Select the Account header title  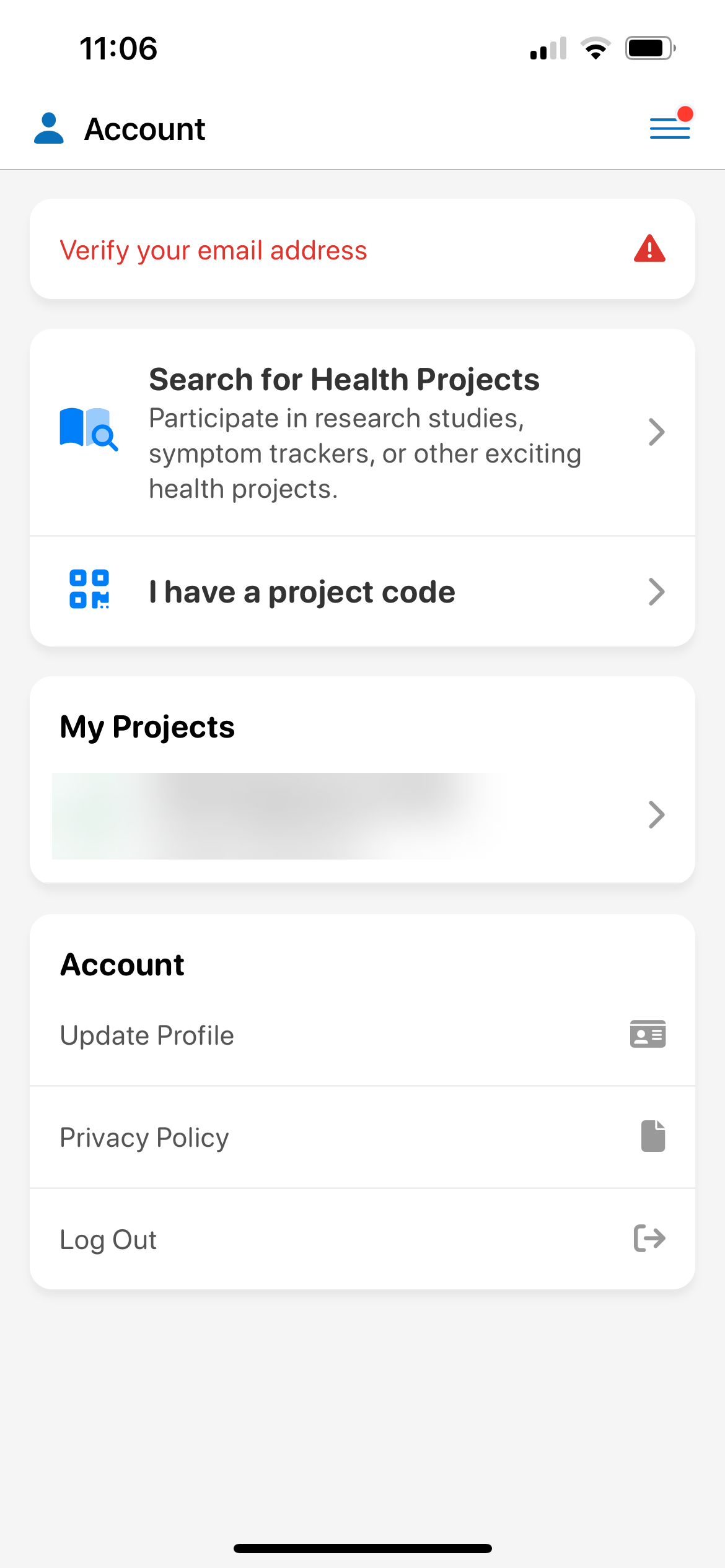click(x=144, y=128)
